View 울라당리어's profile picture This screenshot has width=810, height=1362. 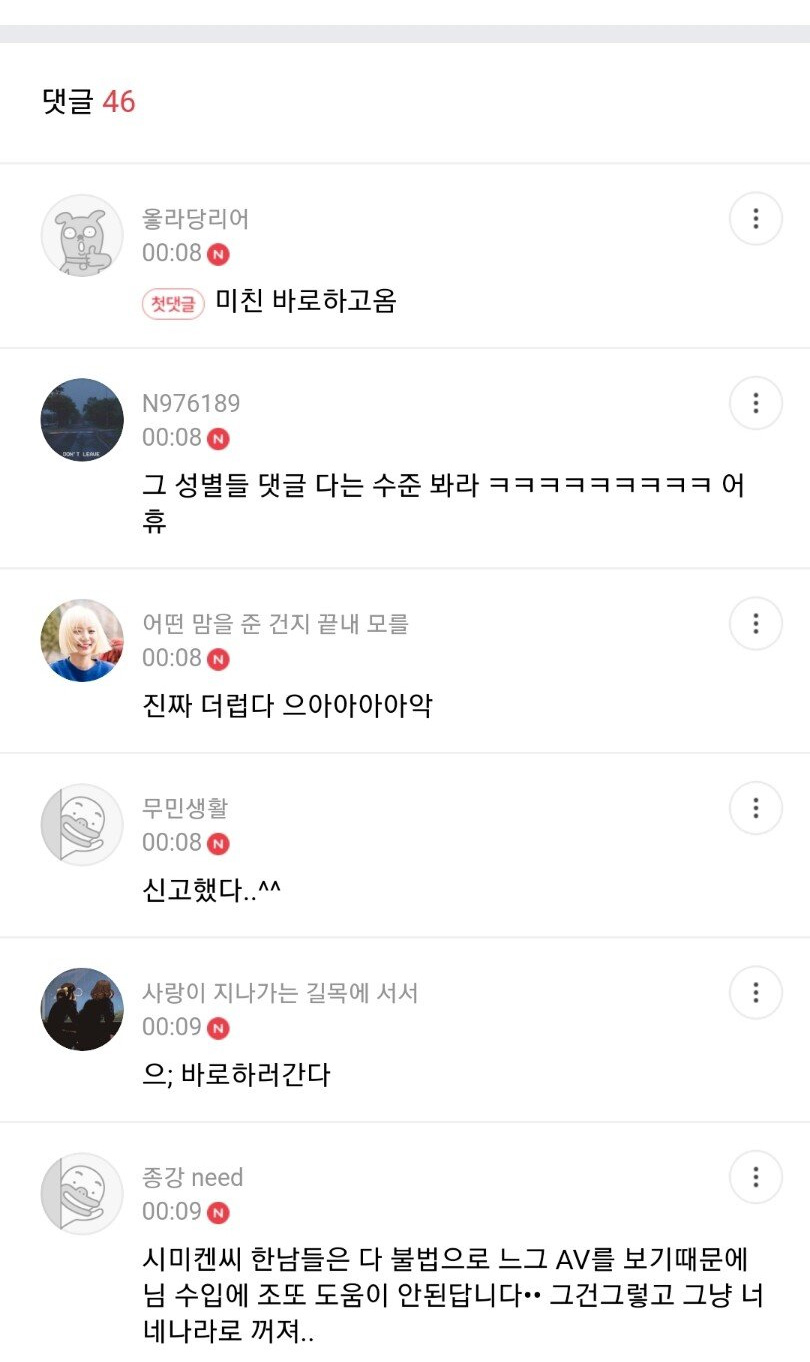click(82, 236)
